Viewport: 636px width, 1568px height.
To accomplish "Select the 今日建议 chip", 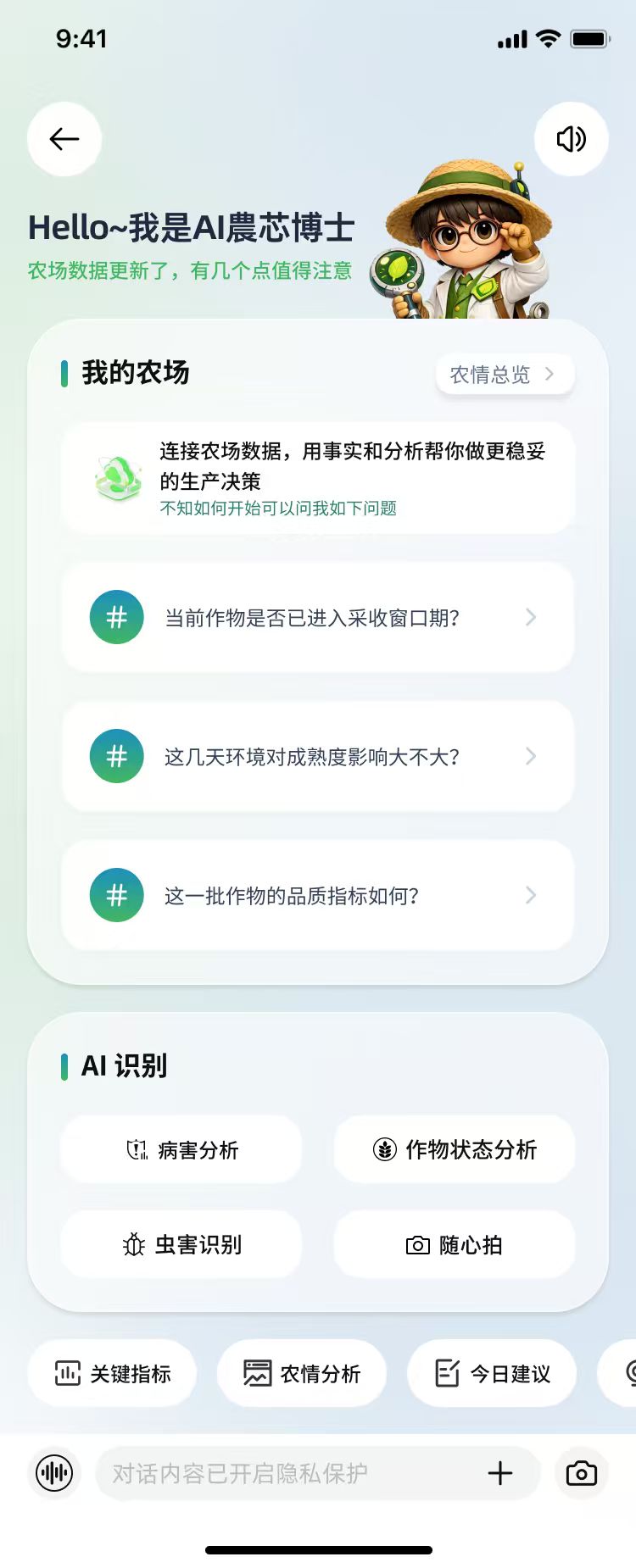I will [492, 1374].
